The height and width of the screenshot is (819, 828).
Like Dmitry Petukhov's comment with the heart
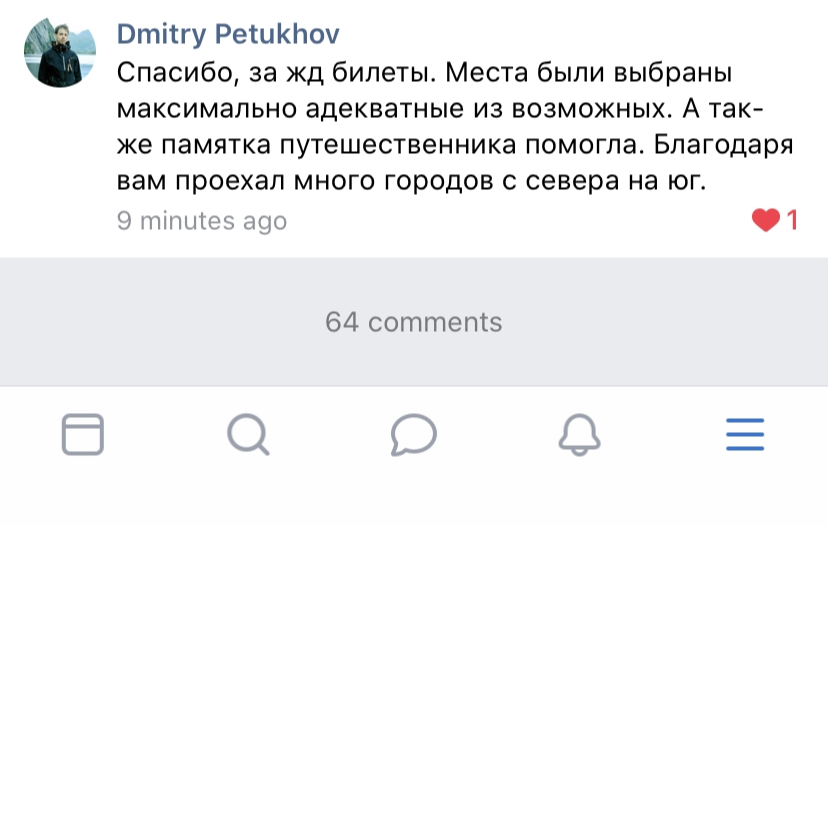tap(765, 221)
